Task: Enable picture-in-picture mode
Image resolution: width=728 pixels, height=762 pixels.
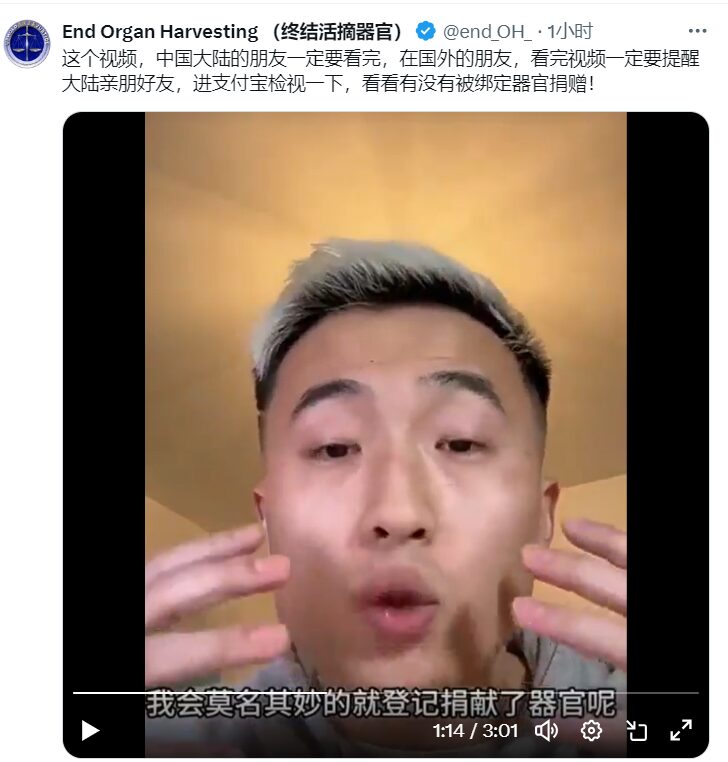Action: coord(637,731)
